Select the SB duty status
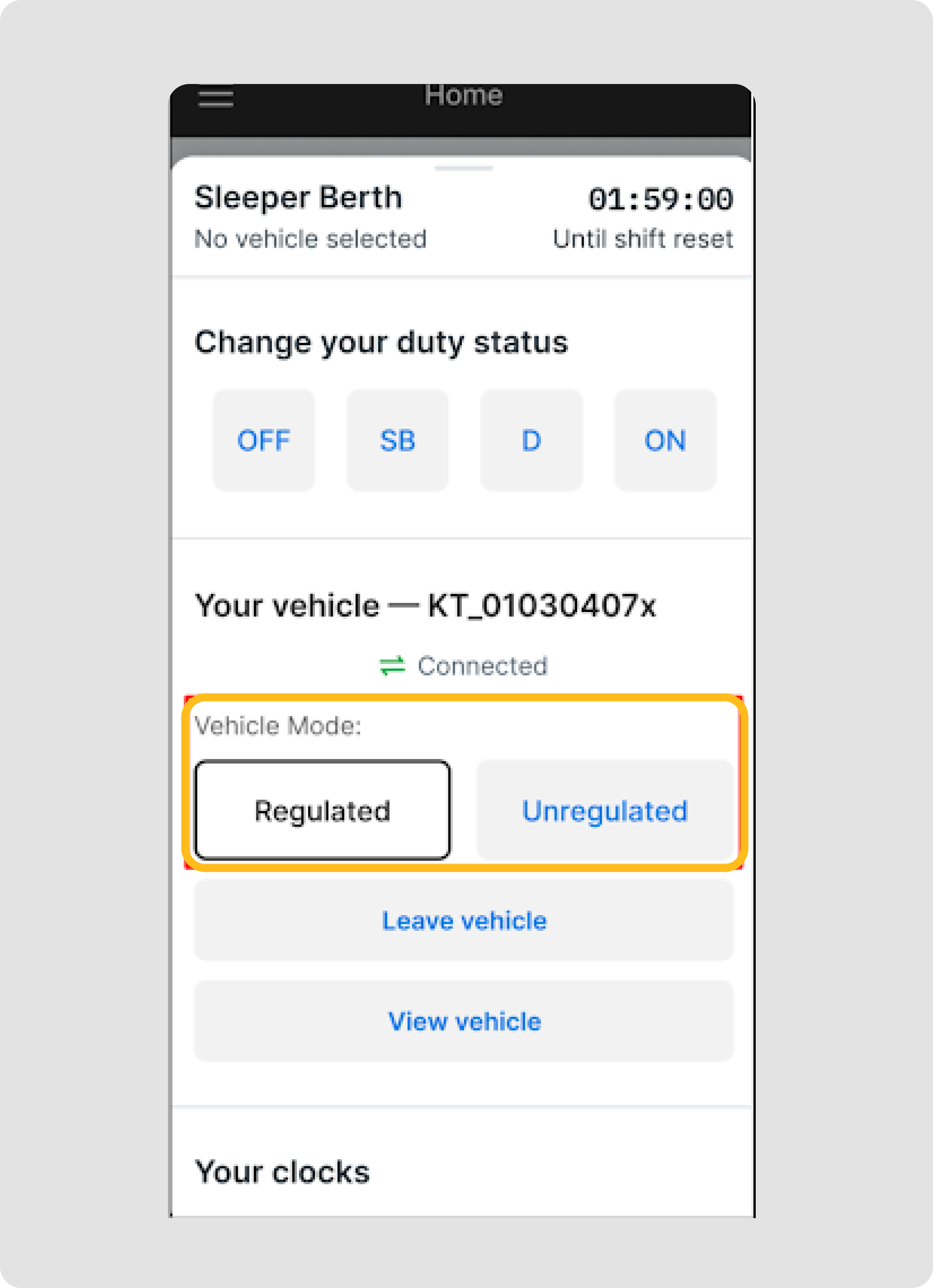The width and height of the screenshot is (933, 1288). click(398, 440)
